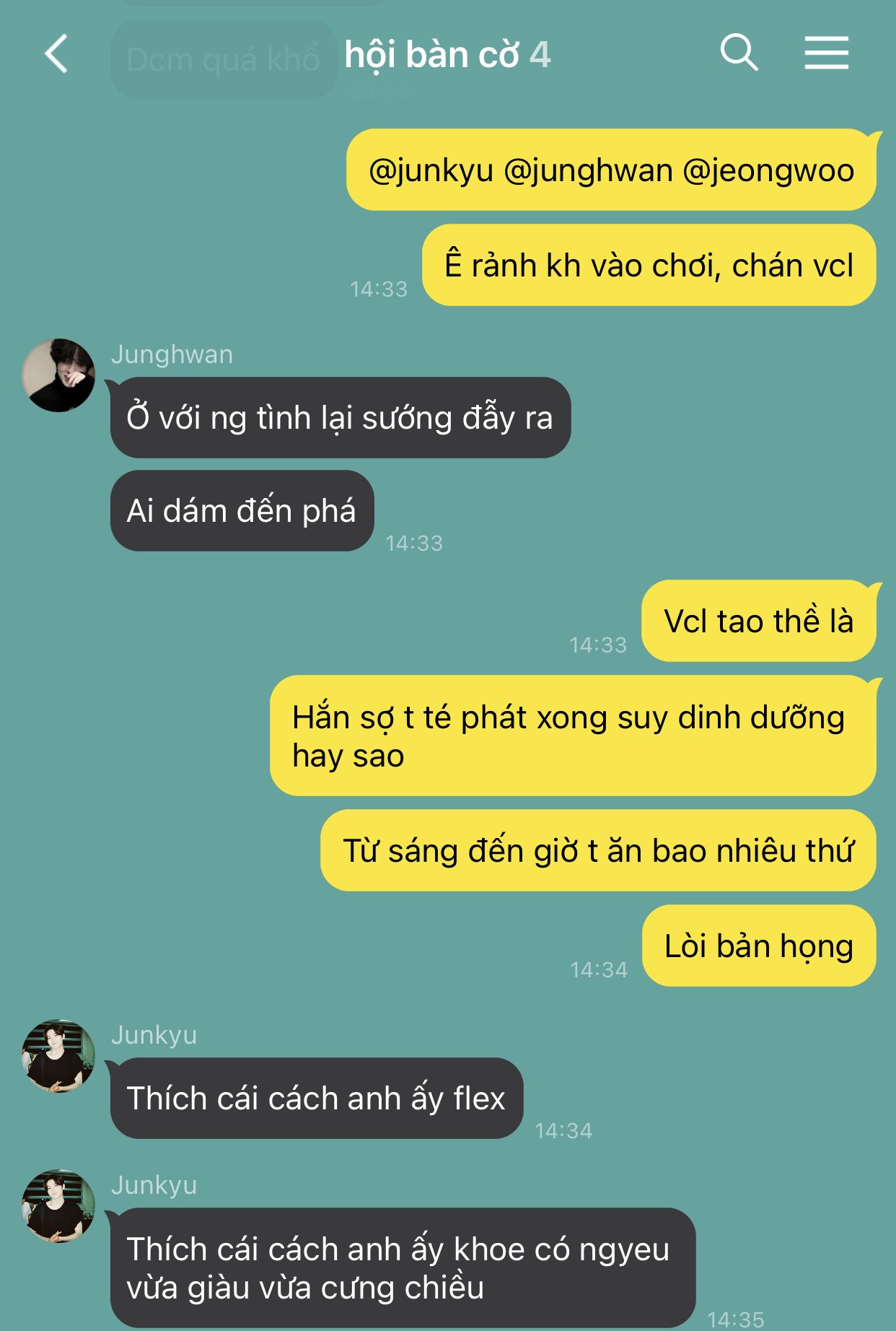The image size is (896, 1331).
Task: Open the chat menu hamburger
Action: pyautogui.click(x=826, y=53)
